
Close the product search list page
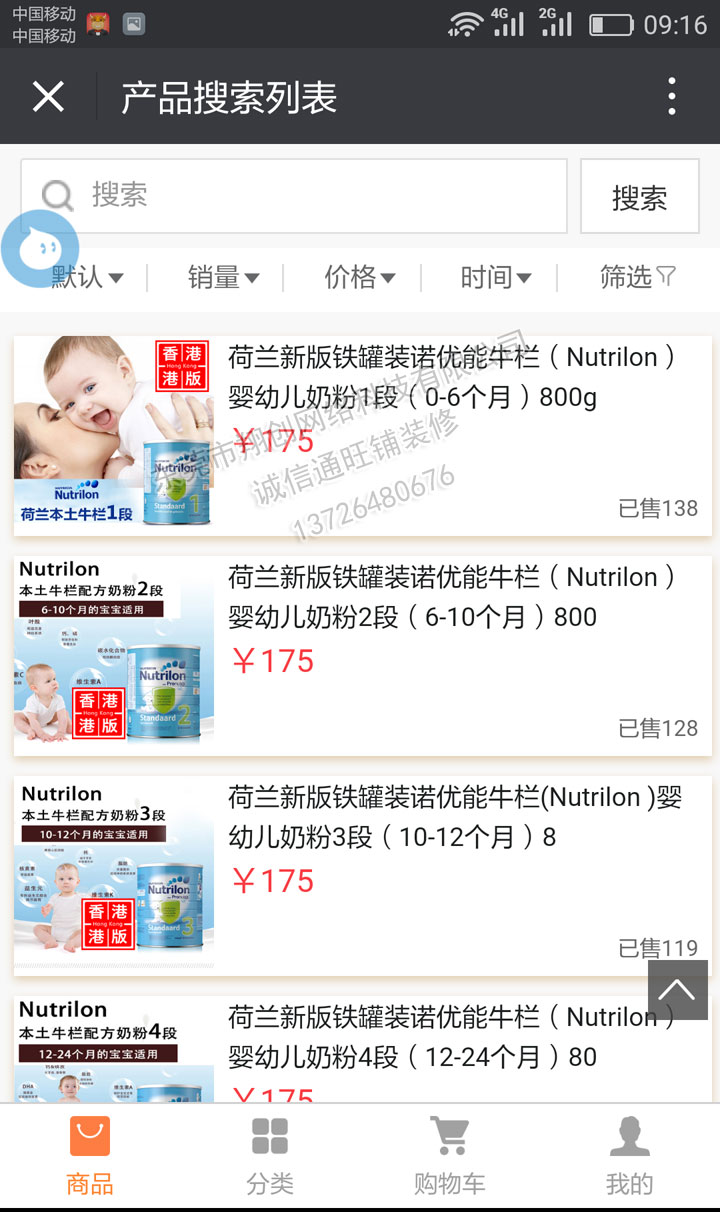(48, 97)
